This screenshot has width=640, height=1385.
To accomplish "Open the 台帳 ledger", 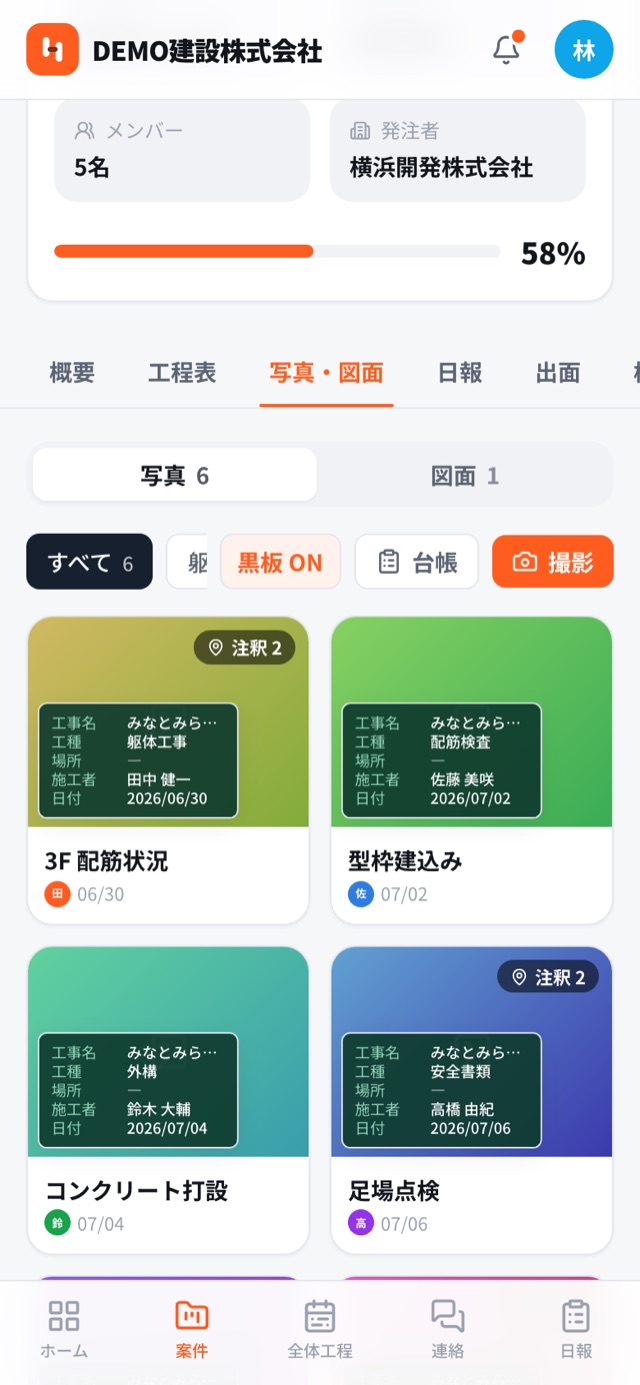I will (417, 562).
